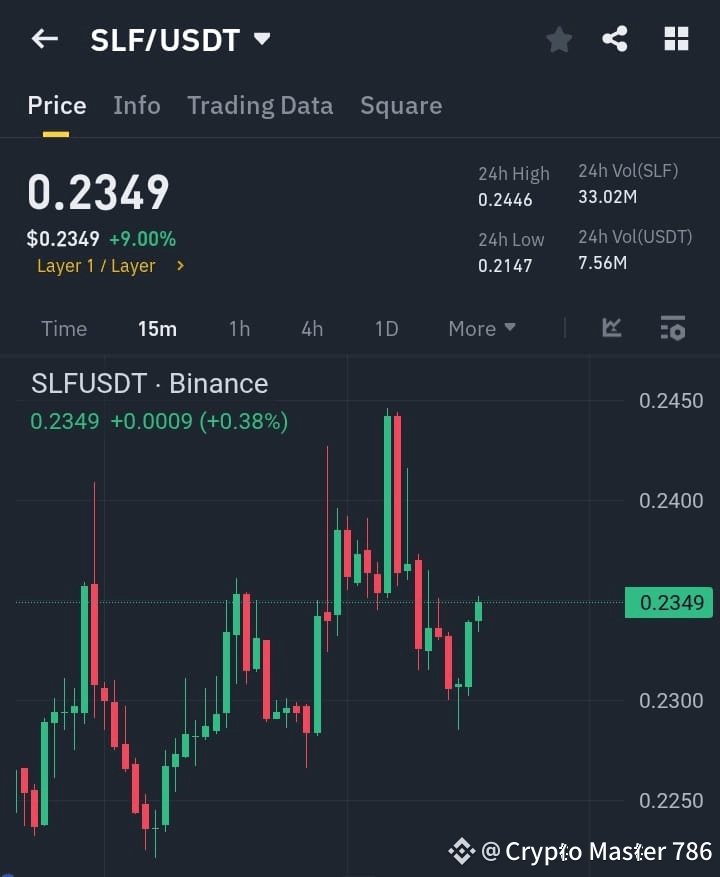720x877 pixels.
Task: Switch chart interval to 4h
Action: 311,328
